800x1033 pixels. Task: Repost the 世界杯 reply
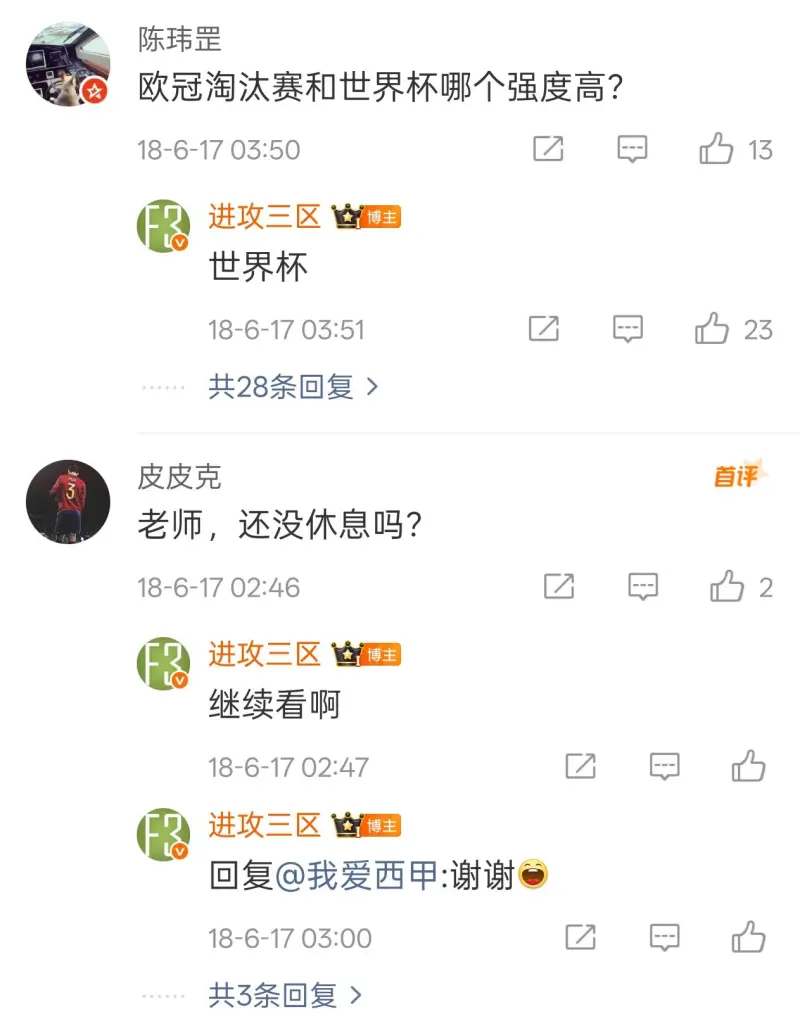click(x=544, y=329)
